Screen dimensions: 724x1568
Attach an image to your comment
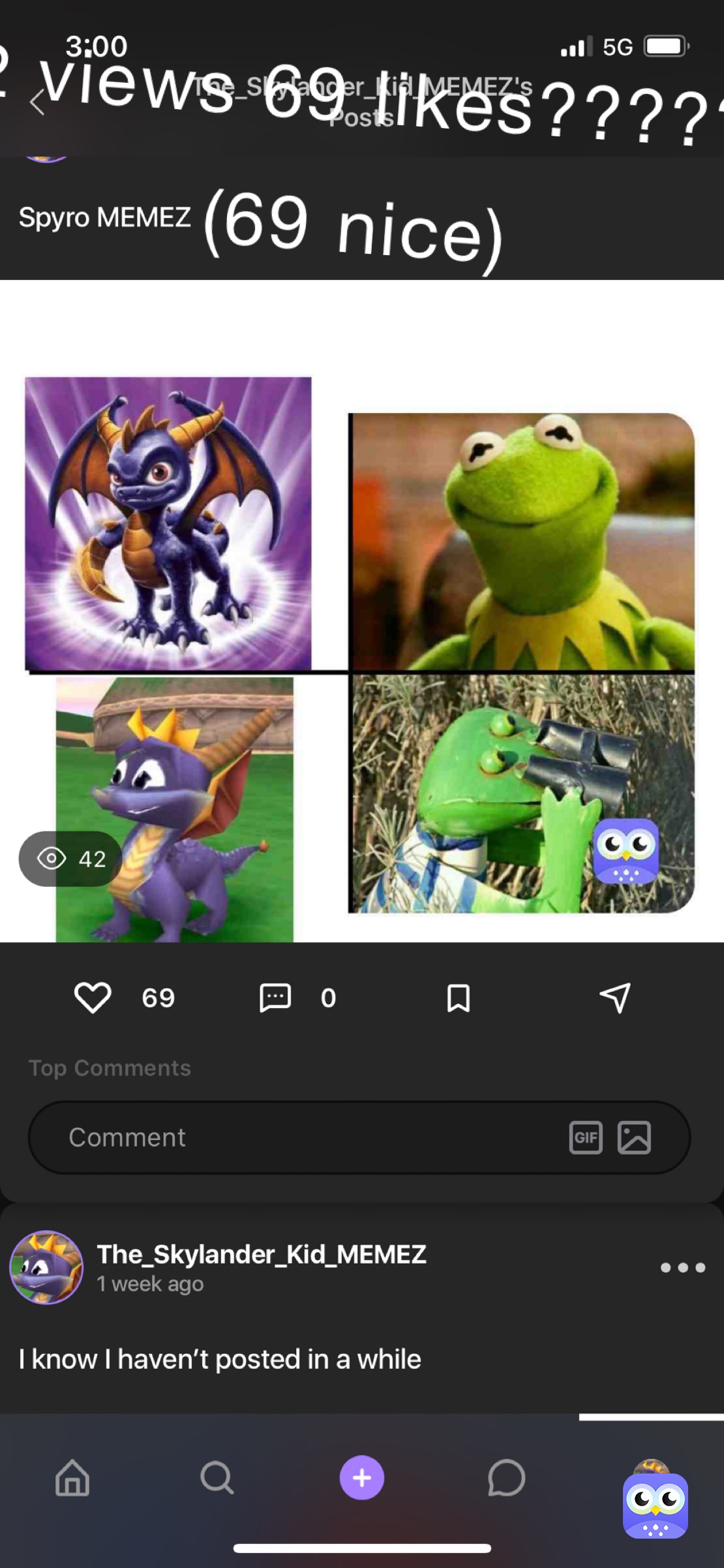(x=633, y=1137)
